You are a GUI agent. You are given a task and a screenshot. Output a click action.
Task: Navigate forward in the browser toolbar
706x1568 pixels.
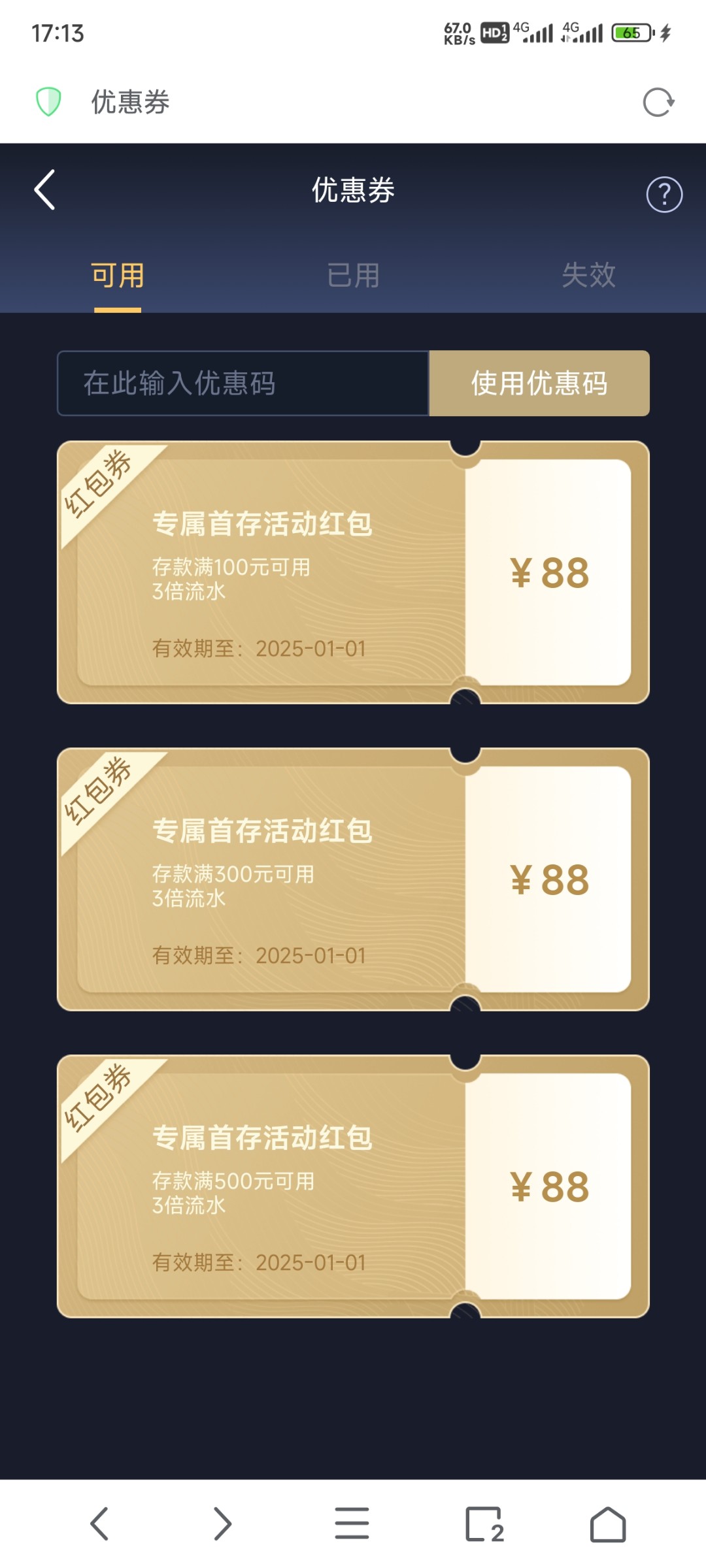(x=223, y=1524)
